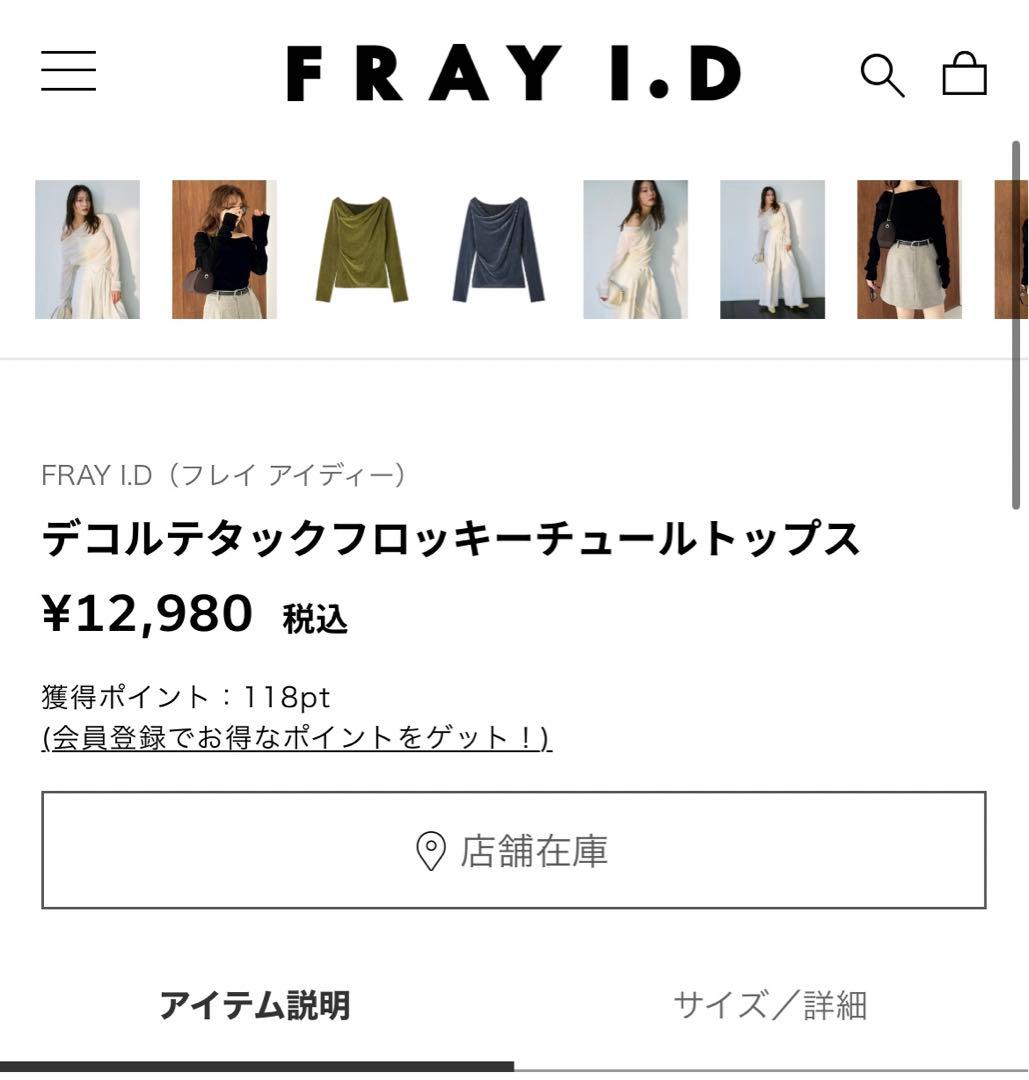The image size is (1029, 1080).
Task: Open the white dress model back-view thumbnail
Action: (634, 248)
